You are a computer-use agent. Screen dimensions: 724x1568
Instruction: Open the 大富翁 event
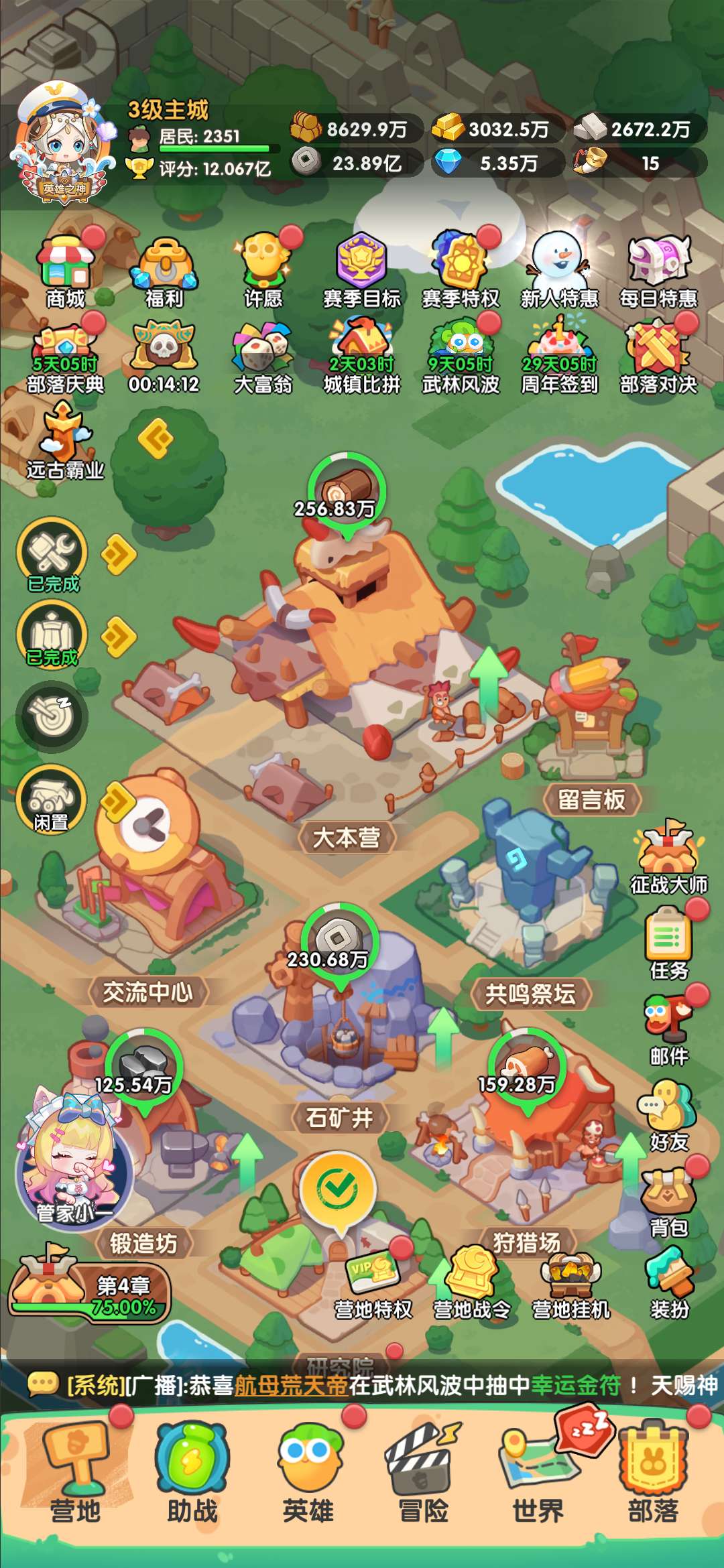263,354
